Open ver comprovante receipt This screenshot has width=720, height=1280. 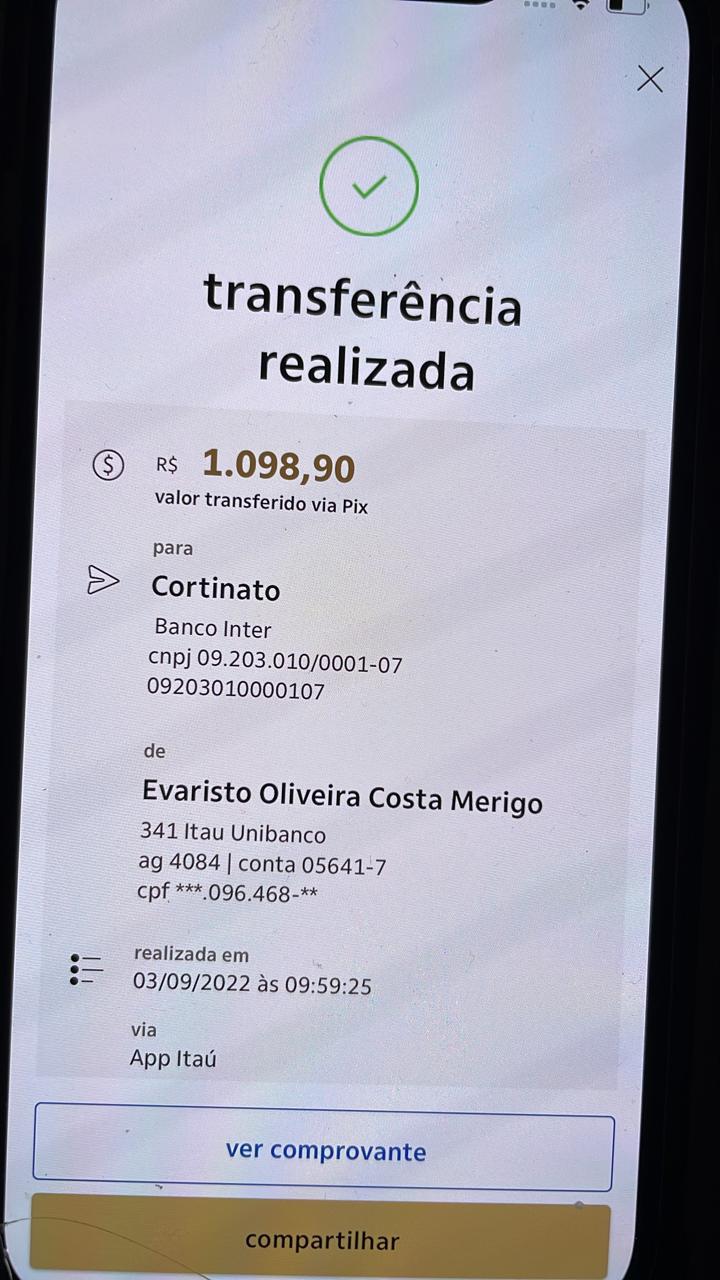pyautogui.click(x=323, y=1148)
